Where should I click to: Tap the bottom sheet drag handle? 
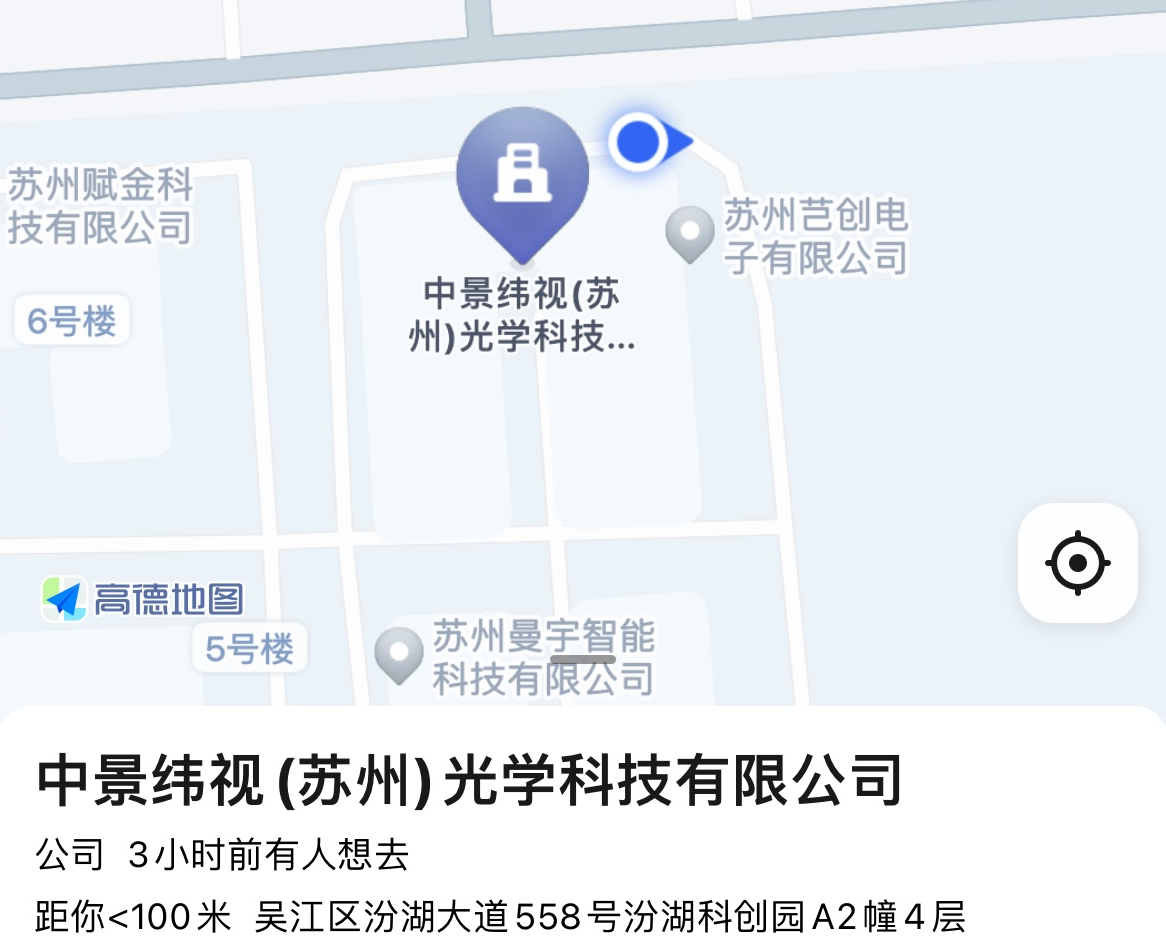point(583,658)
